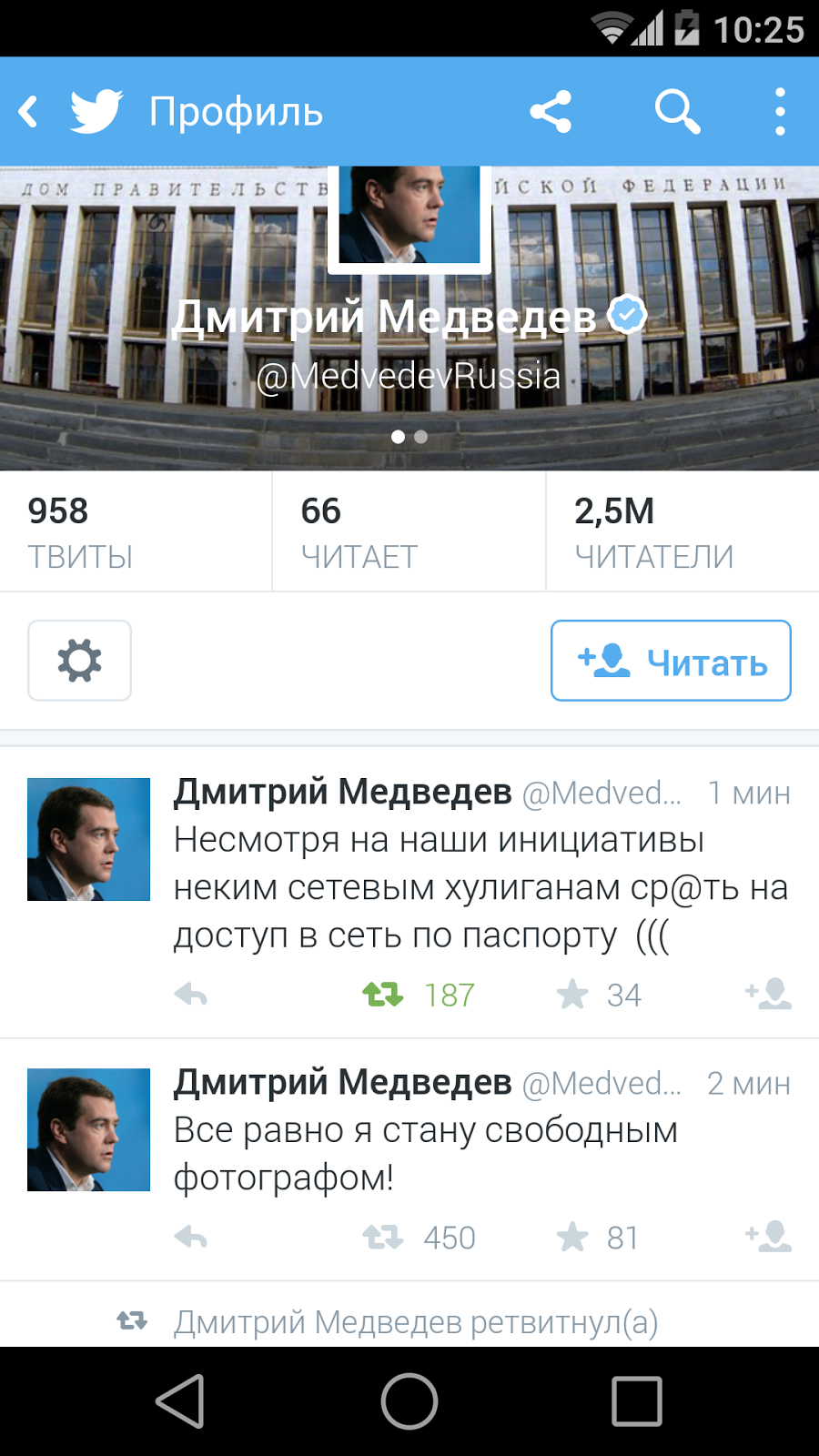Reply to the 'свободным фотографом' tweet

[191, 1237]
